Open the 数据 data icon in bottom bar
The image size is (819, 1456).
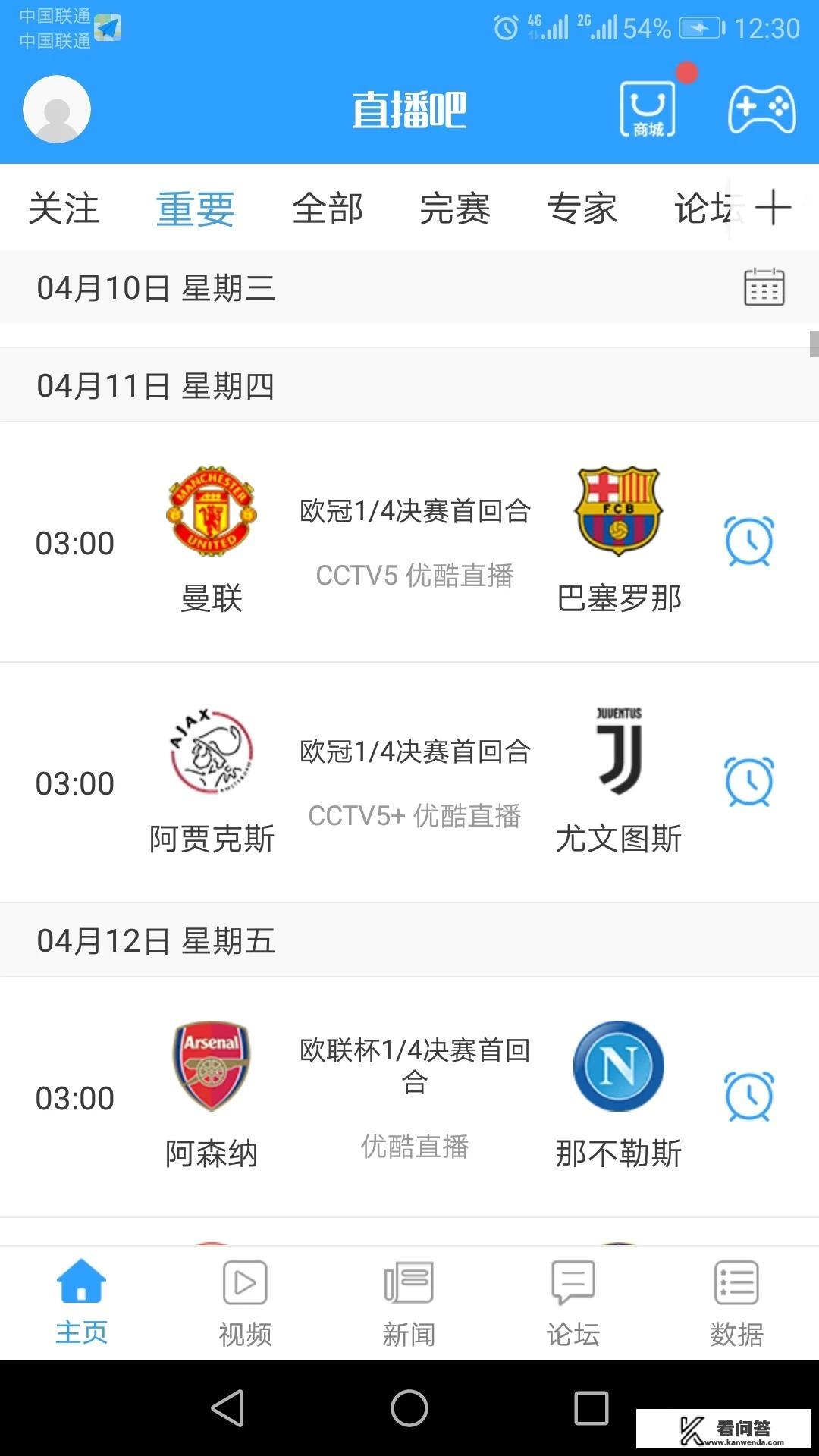(736, 1301)
